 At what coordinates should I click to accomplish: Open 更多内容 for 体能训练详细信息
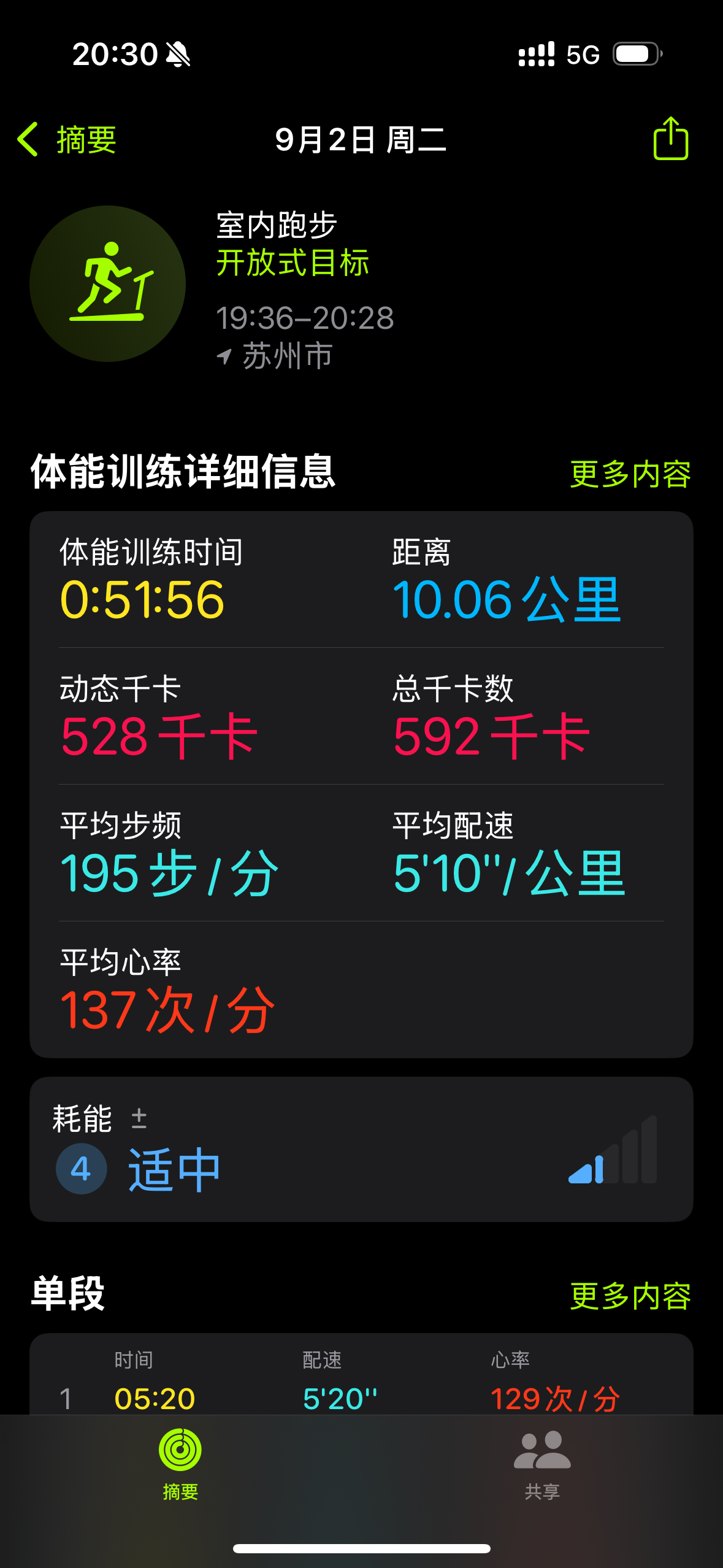(630, 474)
